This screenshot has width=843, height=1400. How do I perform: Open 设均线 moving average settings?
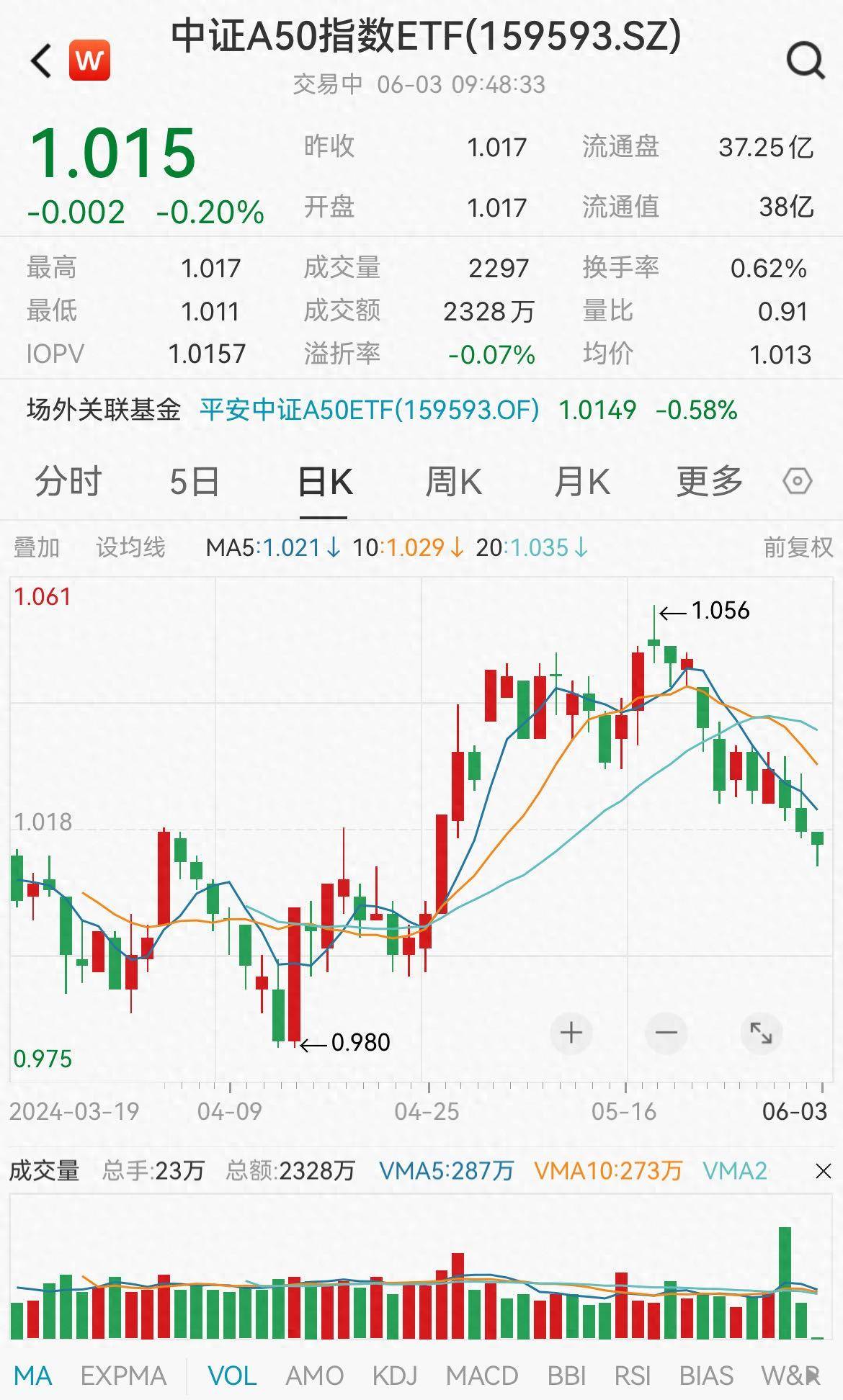[130, 547]
